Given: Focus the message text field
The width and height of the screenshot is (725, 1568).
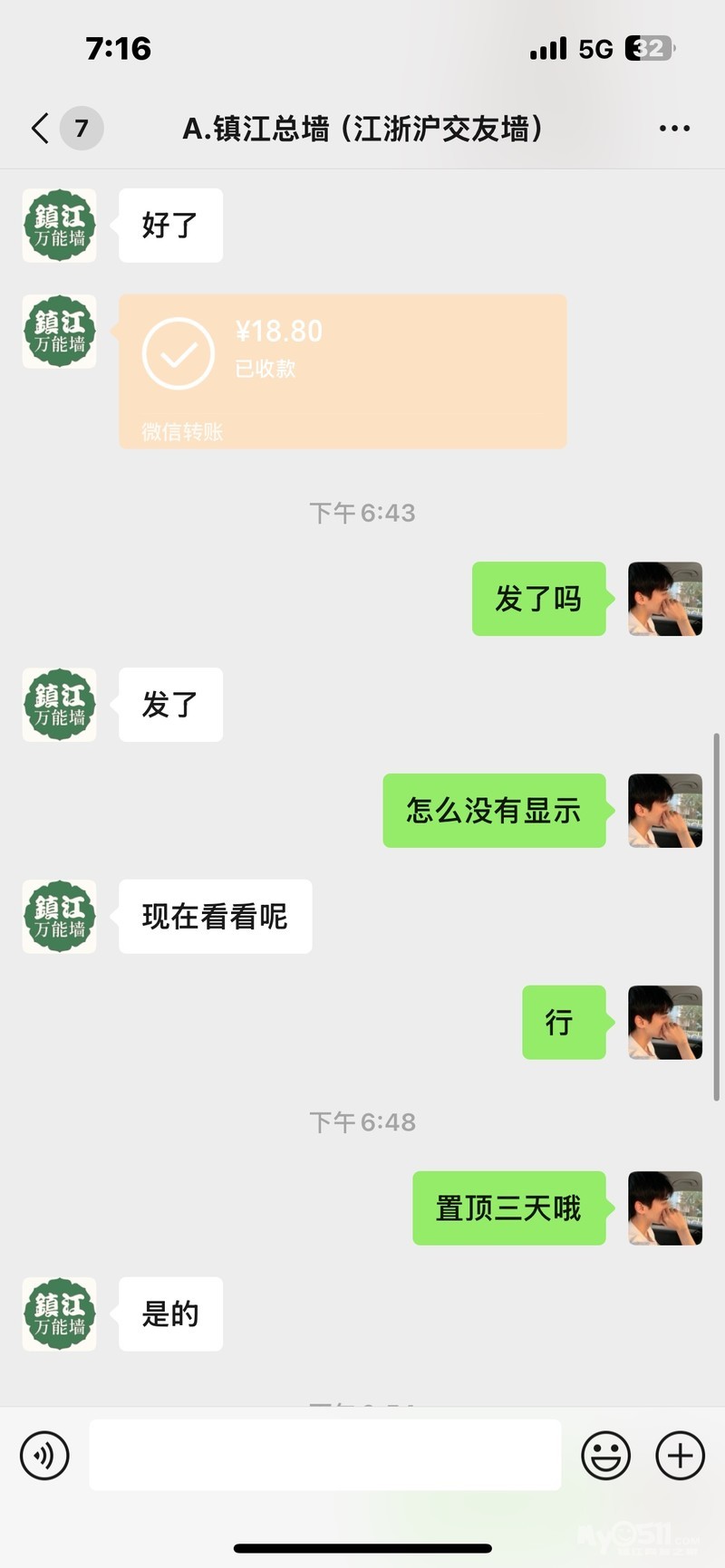Looking at the screenshot, I should (x=324, y=1455).
